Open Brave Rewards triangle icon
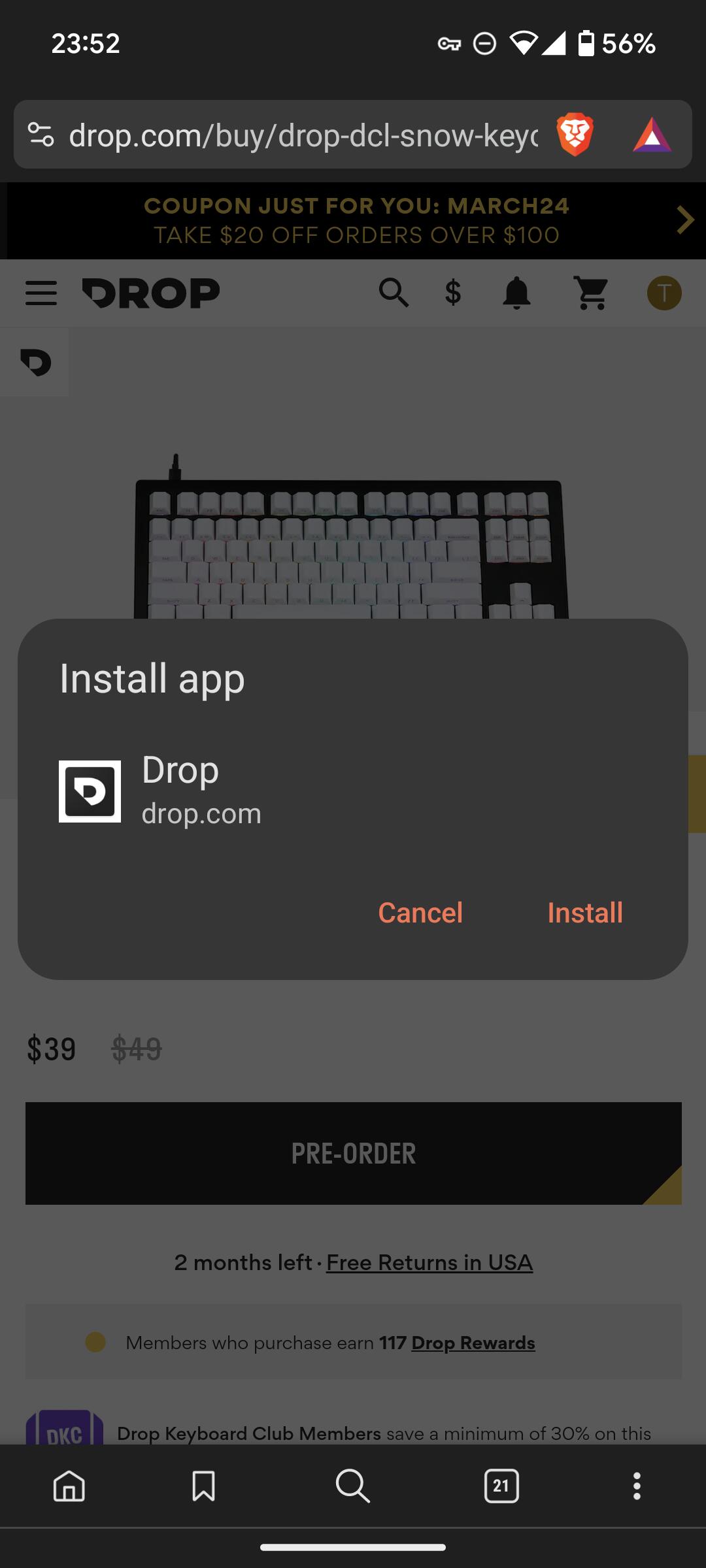 tap(652, 135)
